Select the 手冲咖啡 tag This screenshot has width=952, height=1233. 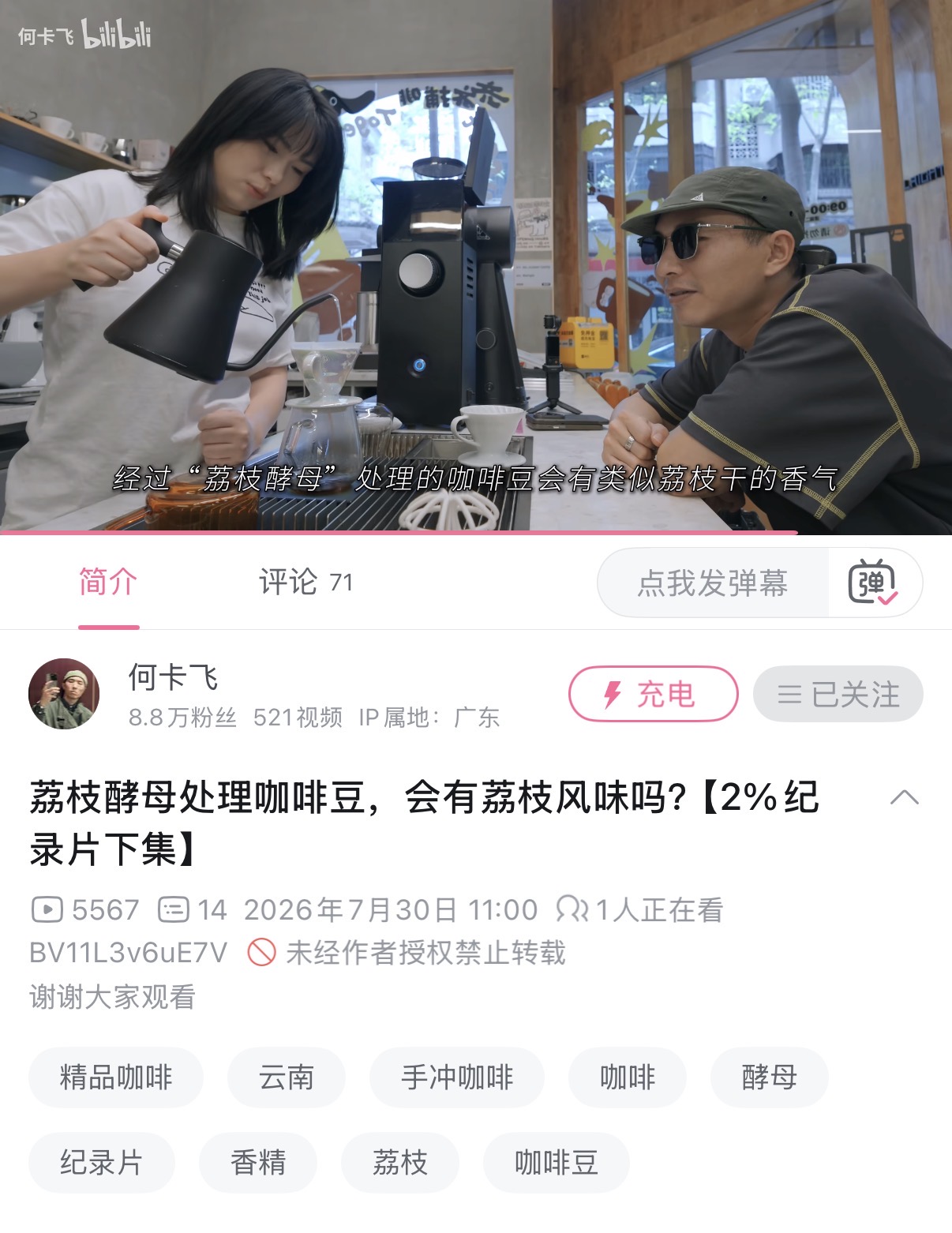click(457, 1077)
